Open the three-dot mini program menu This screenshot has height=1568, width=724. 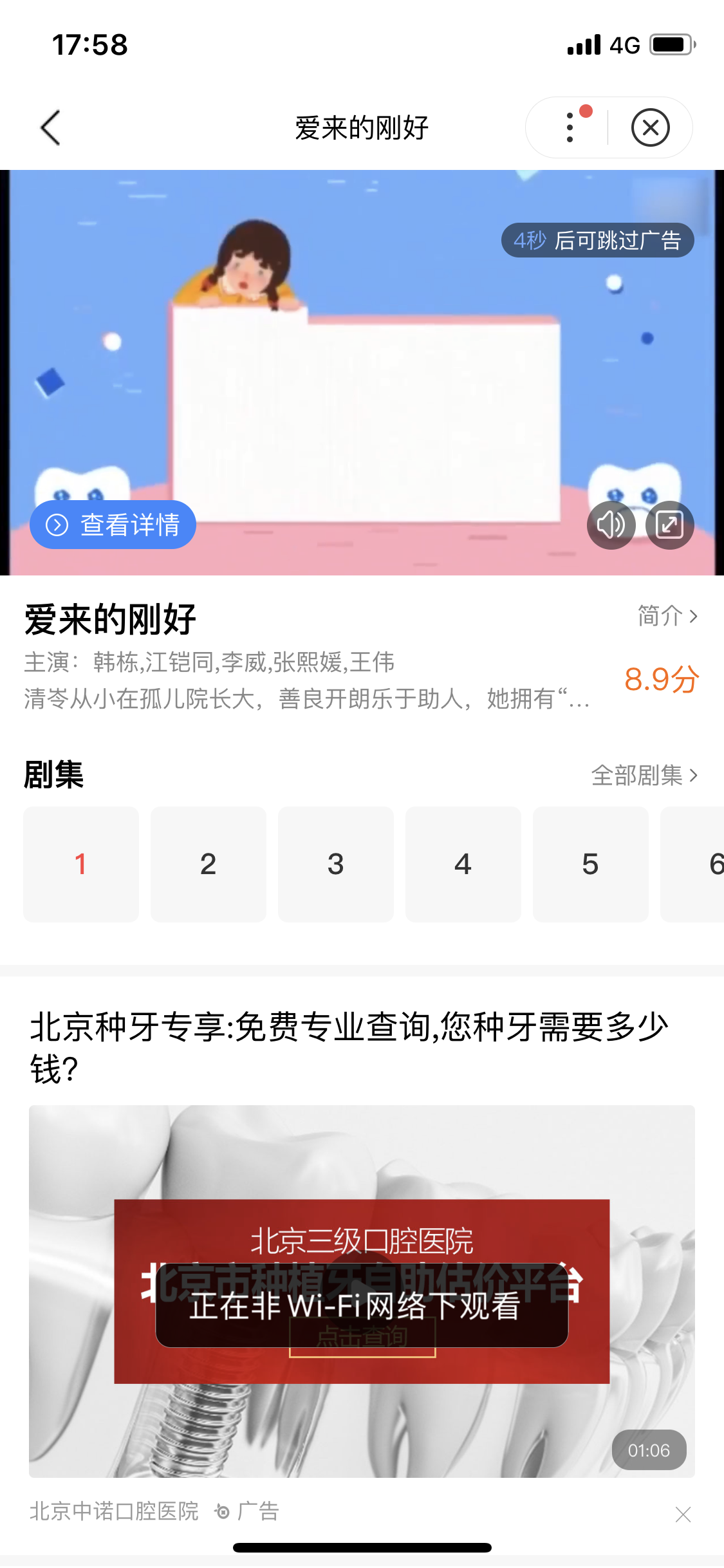pyautogui.click(x=570, y=127)
